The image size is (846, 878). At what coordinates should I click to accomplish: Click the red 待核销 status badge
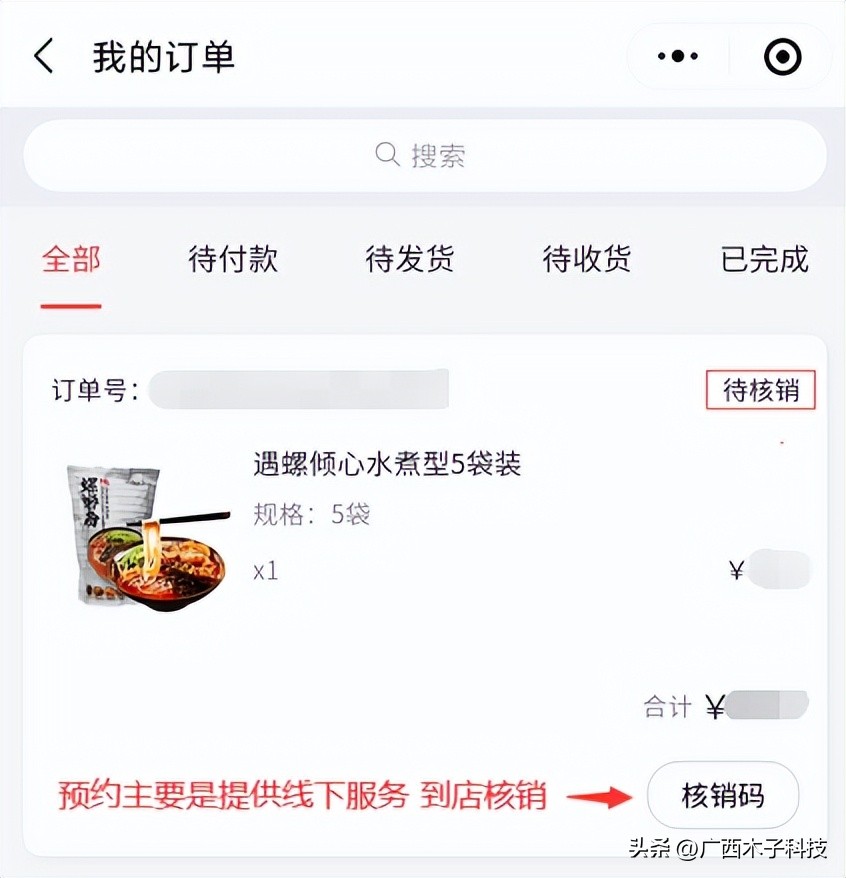(761, 392)
